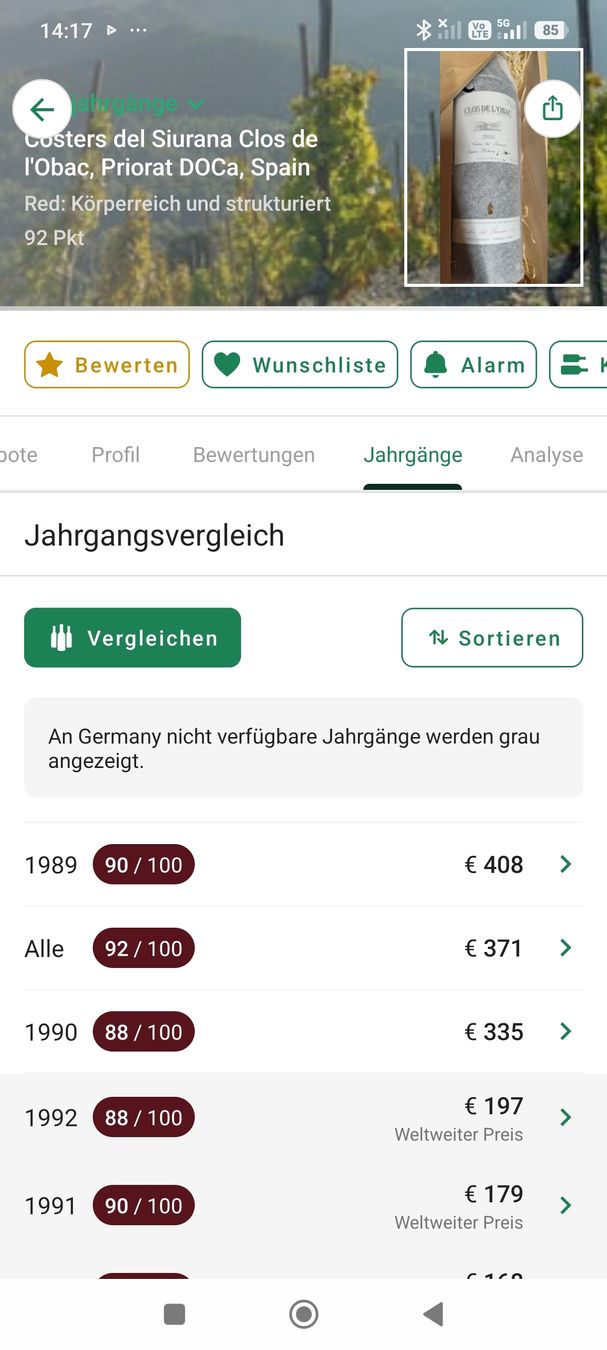Open the 1989 vintage row
The width and height of the screenshot is (607, 1350).
(x=303, y=865)
